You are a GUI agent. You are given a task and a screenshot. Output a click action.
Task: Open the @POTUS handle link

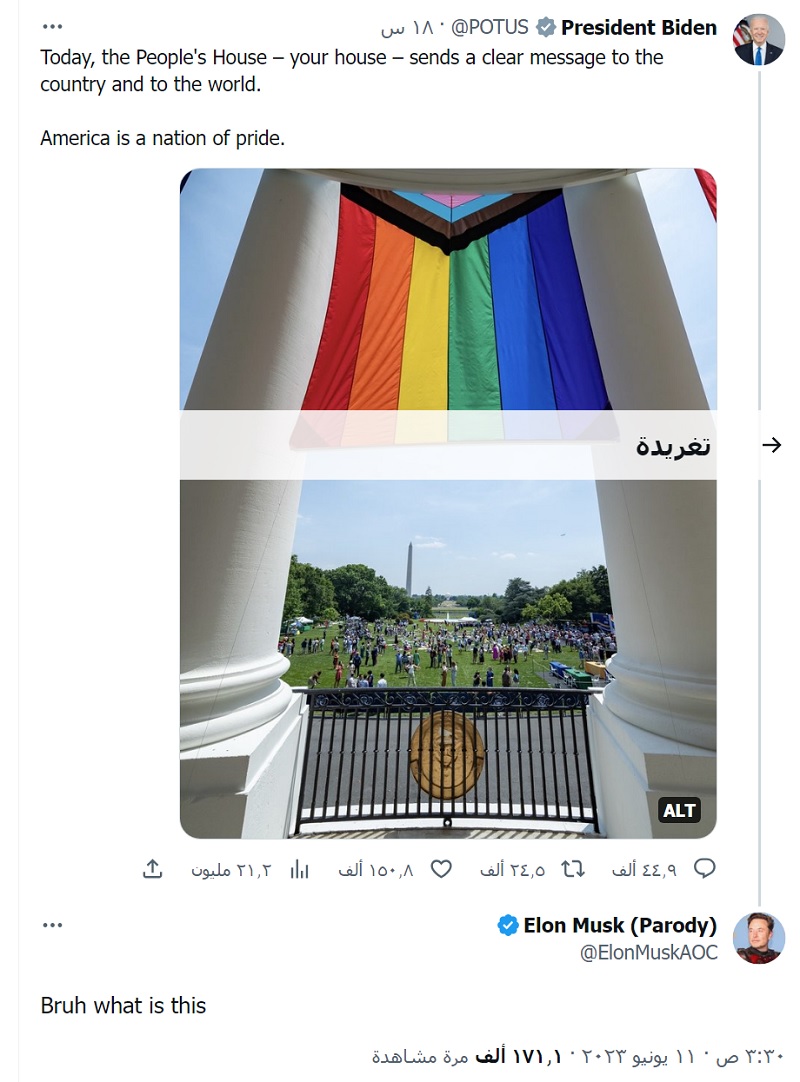click(x=490, y=27)
